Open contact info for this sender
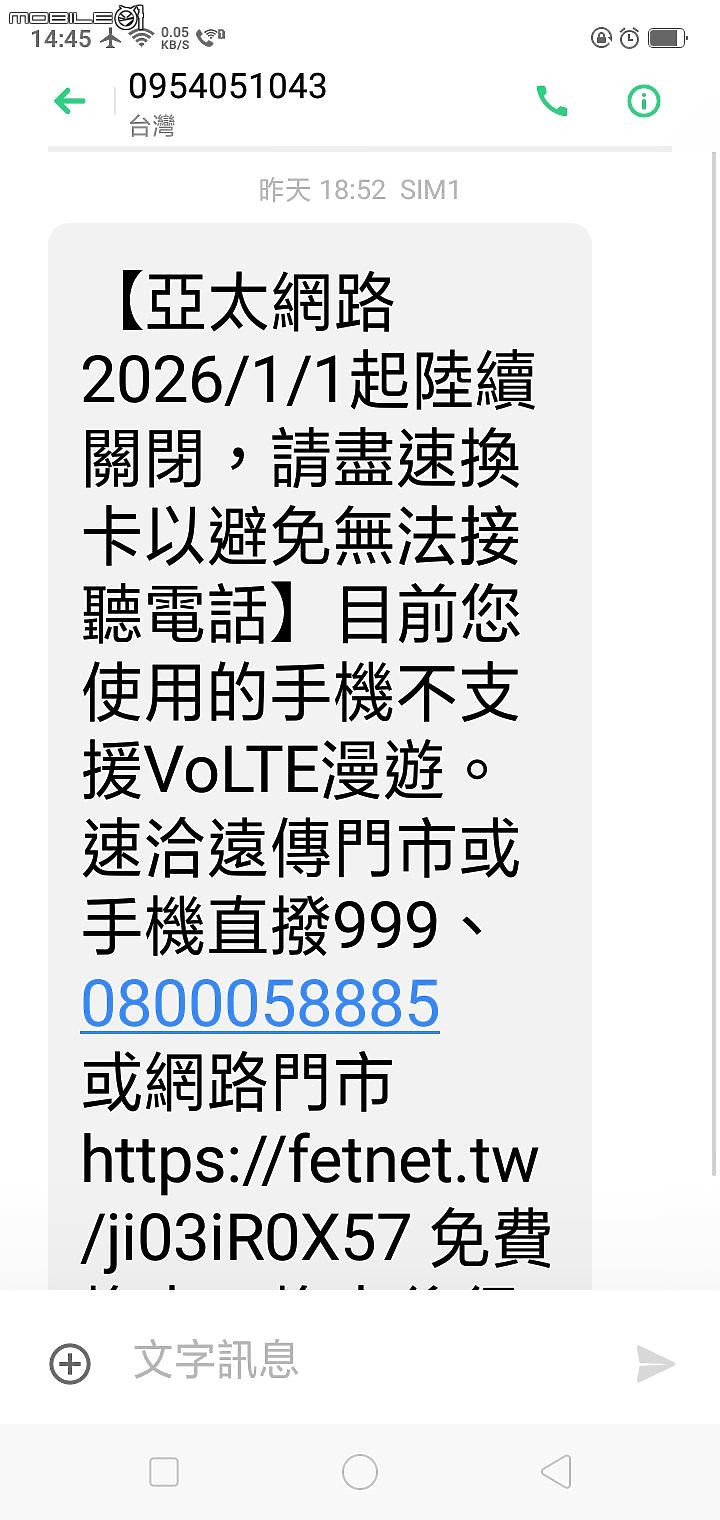Viewport: 720px width, 1520px height. point(643,101)
